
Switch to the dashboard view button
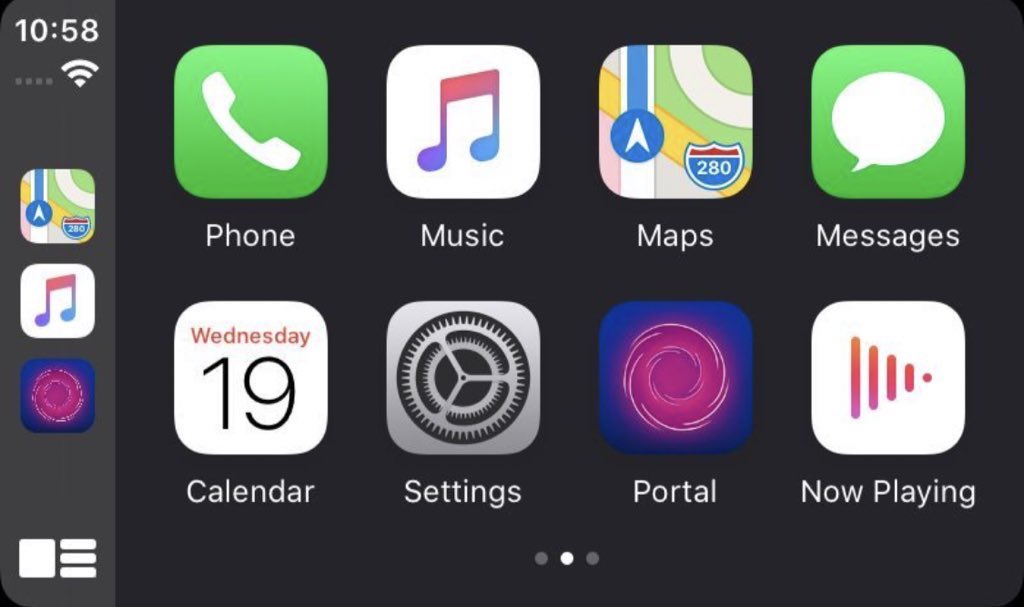tap(58, 558)
